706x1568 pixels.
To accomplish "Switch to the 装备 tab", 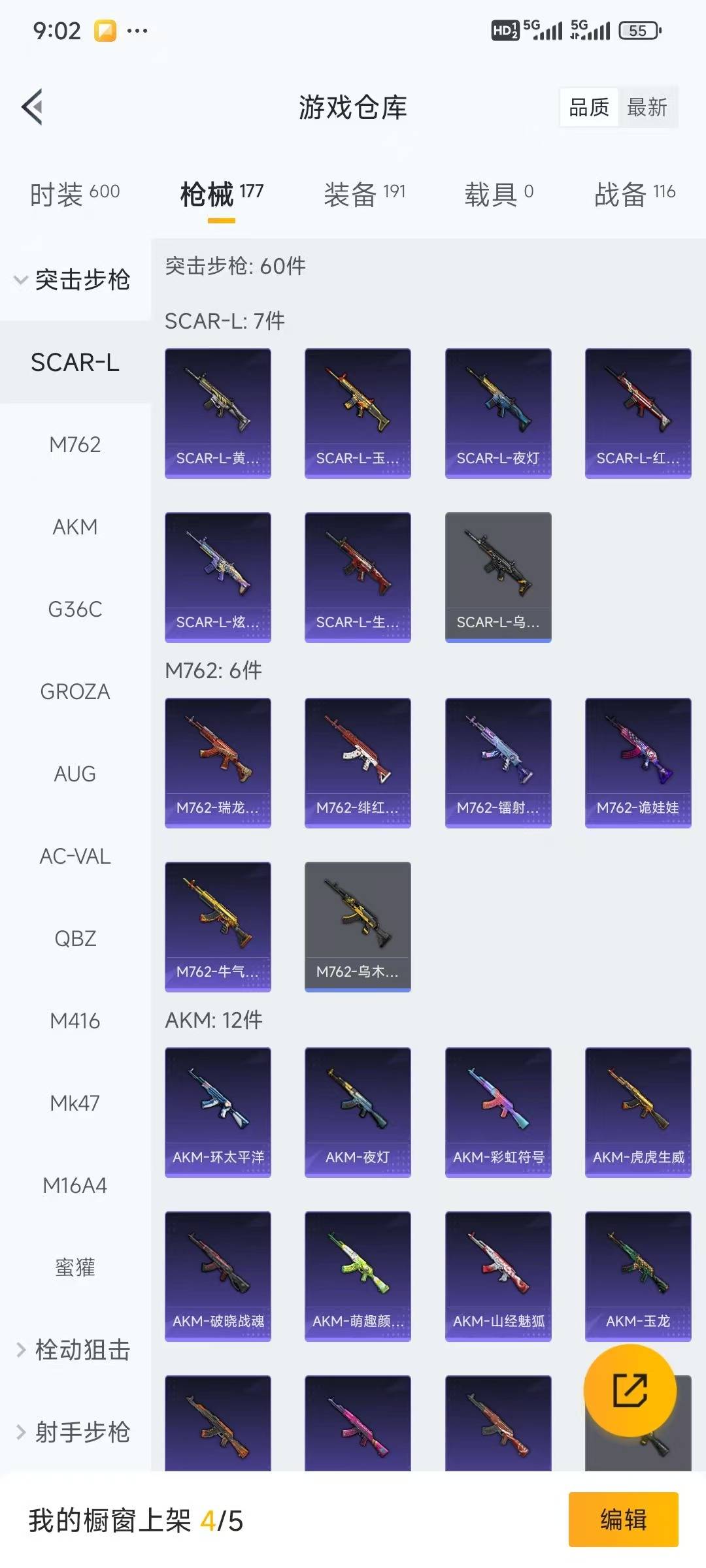I will tap(364, 194).
